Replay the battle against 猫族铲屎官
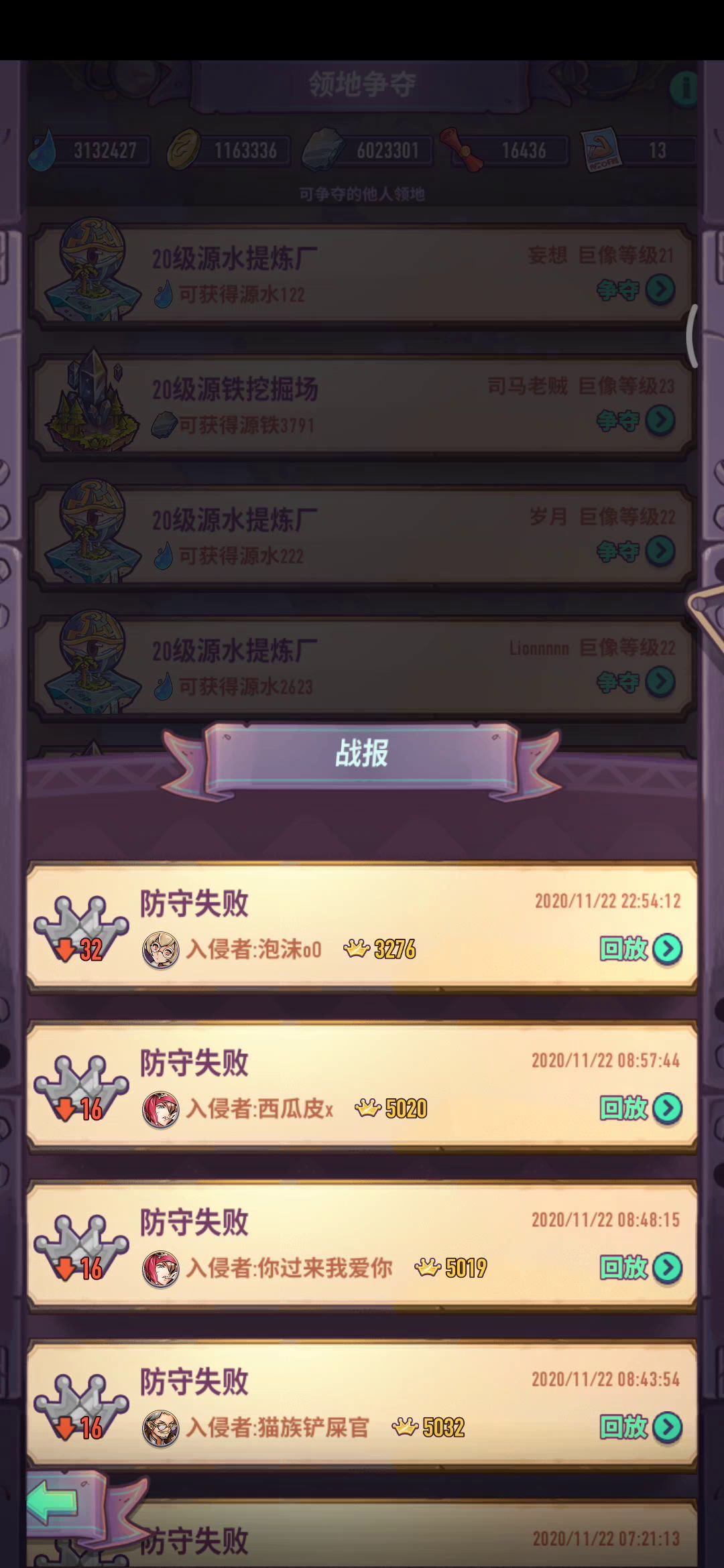Screen dimensions: 724x1568 click(x=641, y=1427)
